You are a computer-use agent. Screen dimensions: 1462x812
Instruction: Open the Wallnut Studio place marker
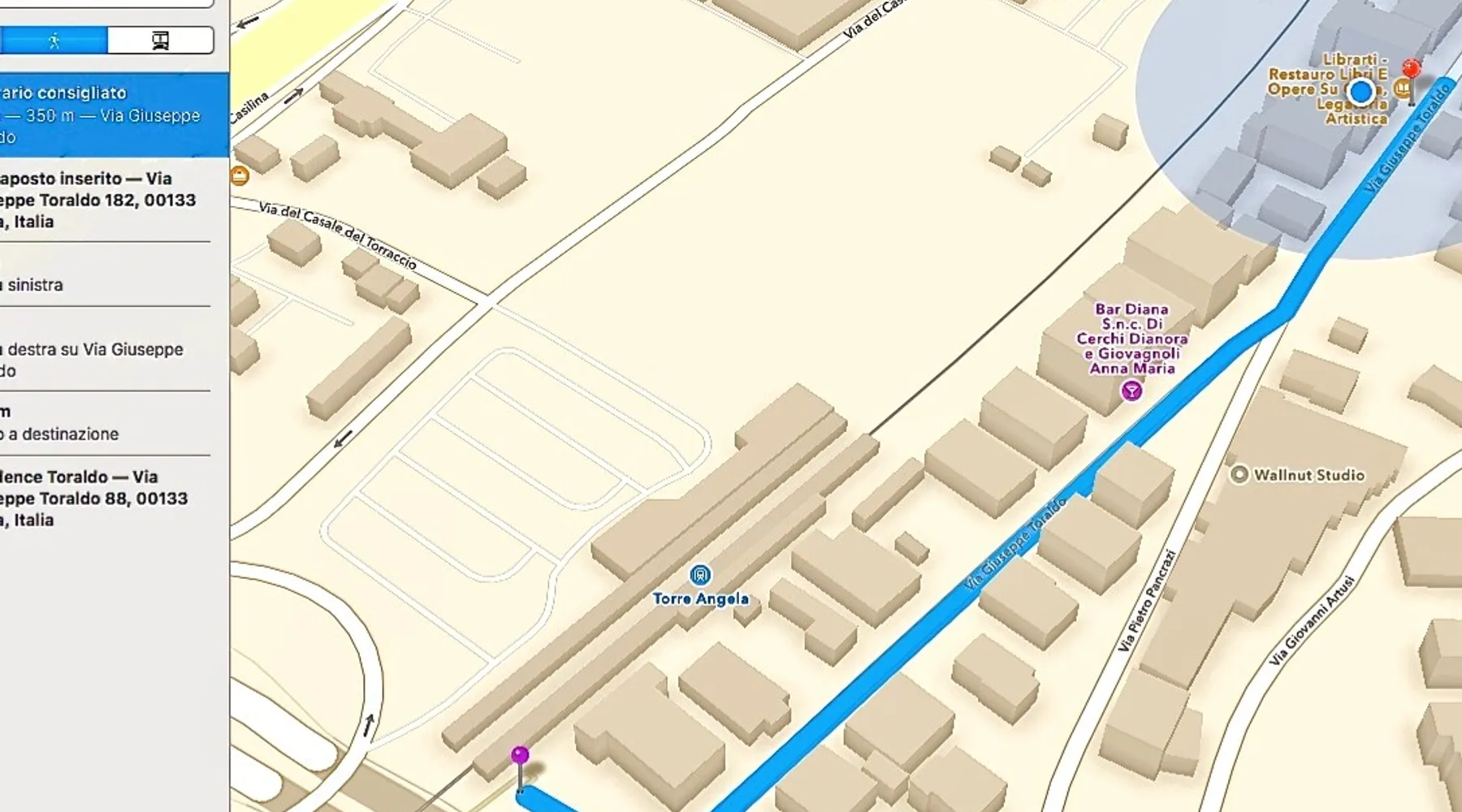click(1239, 475)
